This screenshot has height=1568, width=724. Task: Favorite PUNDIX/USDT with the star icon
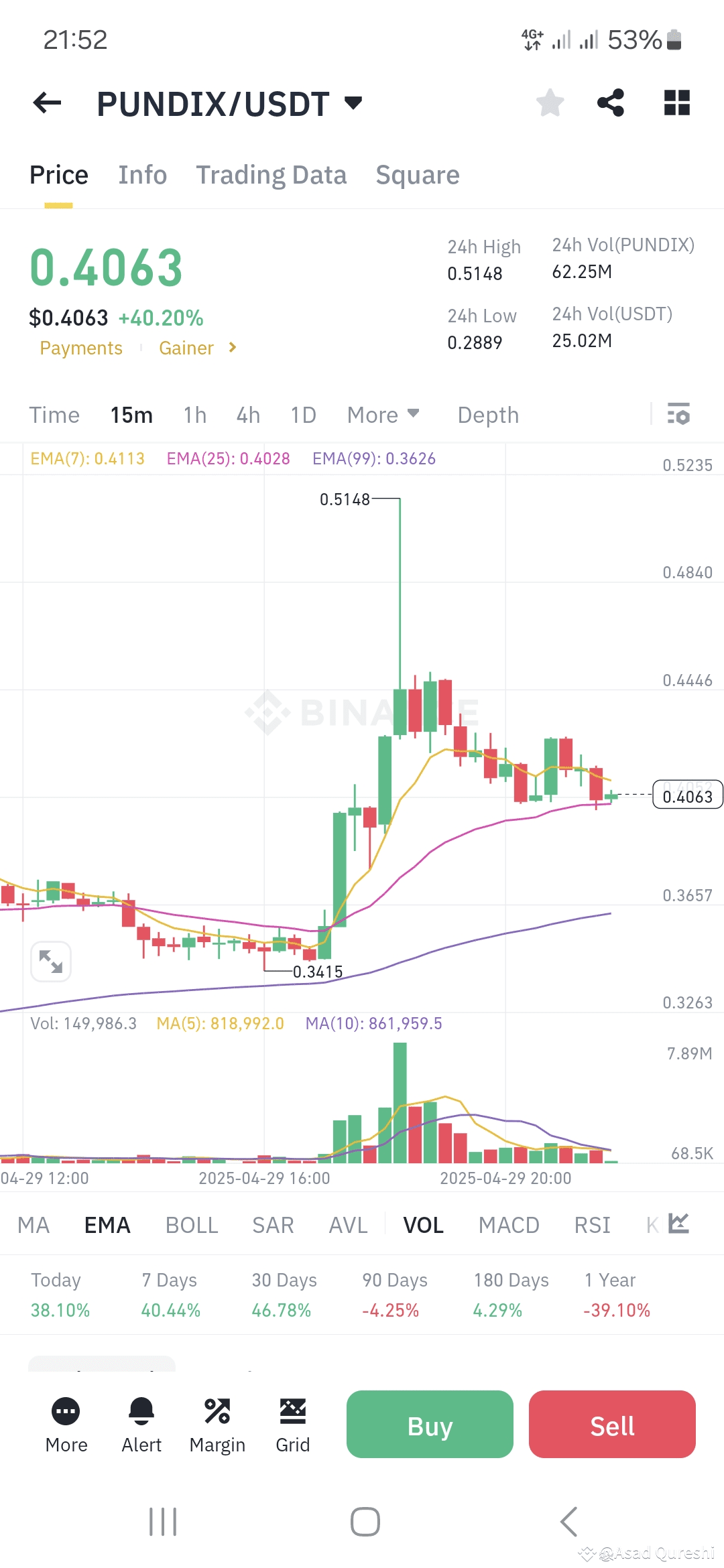click(549, 102)
